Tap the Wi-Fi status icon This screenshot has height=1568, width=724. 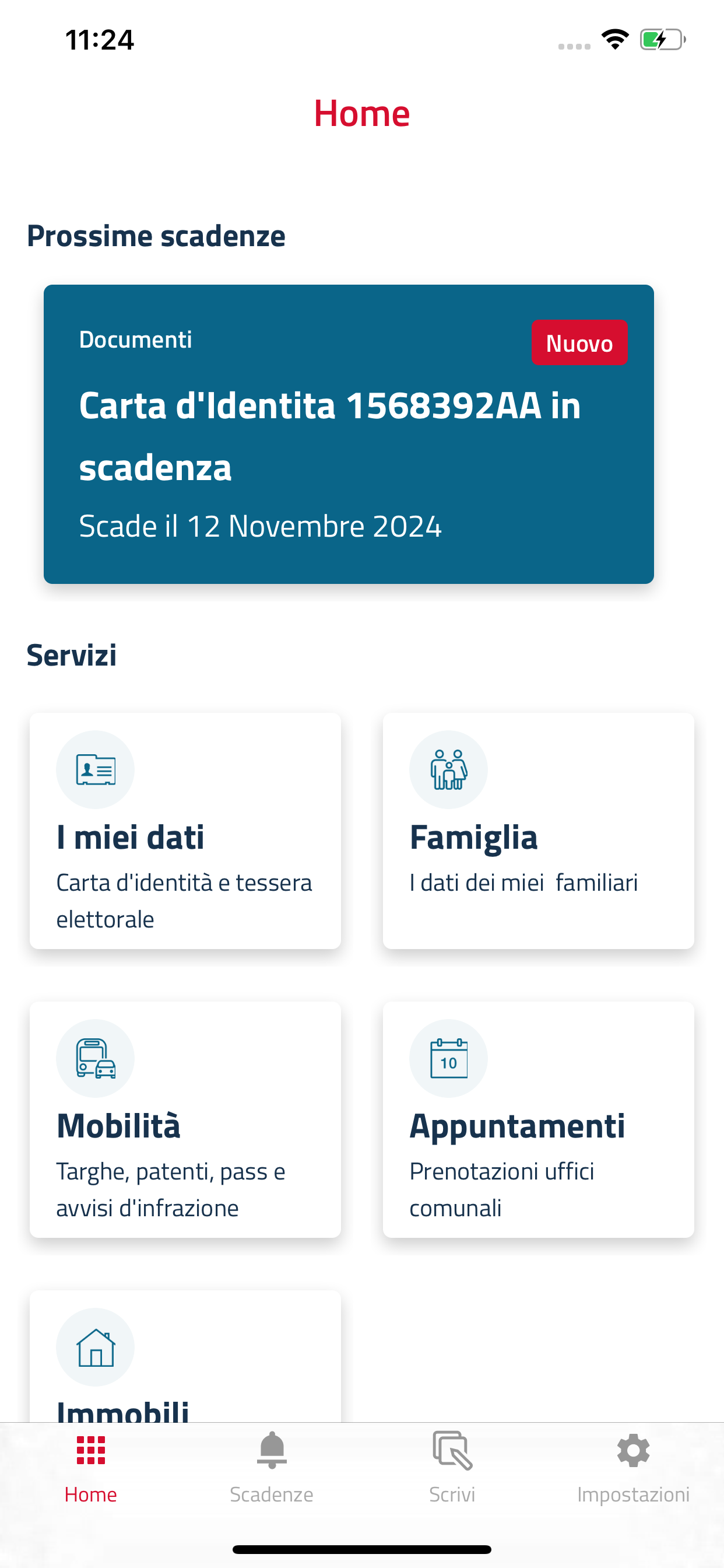point(614,39)
